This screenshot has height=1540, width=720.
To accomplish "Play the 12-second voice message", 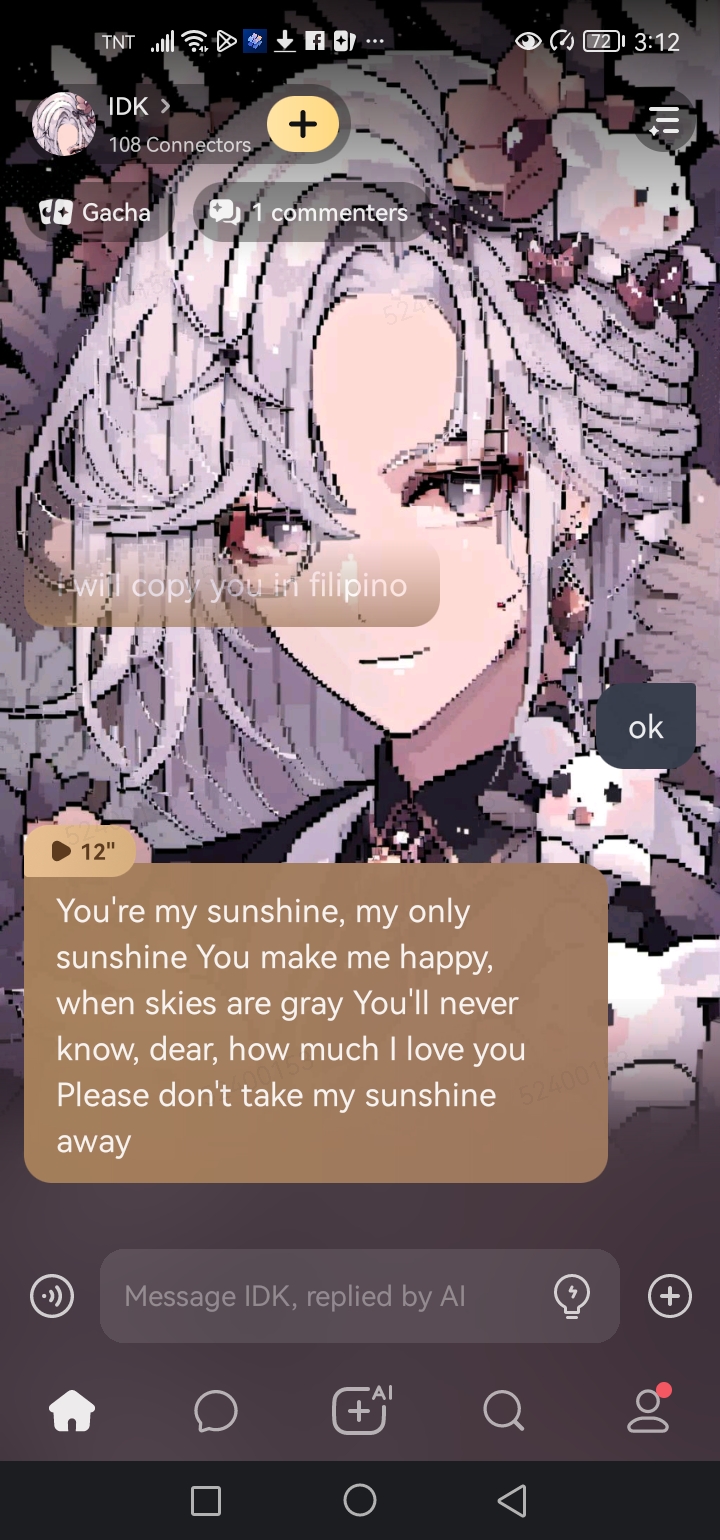I will [x=80, y=852].
